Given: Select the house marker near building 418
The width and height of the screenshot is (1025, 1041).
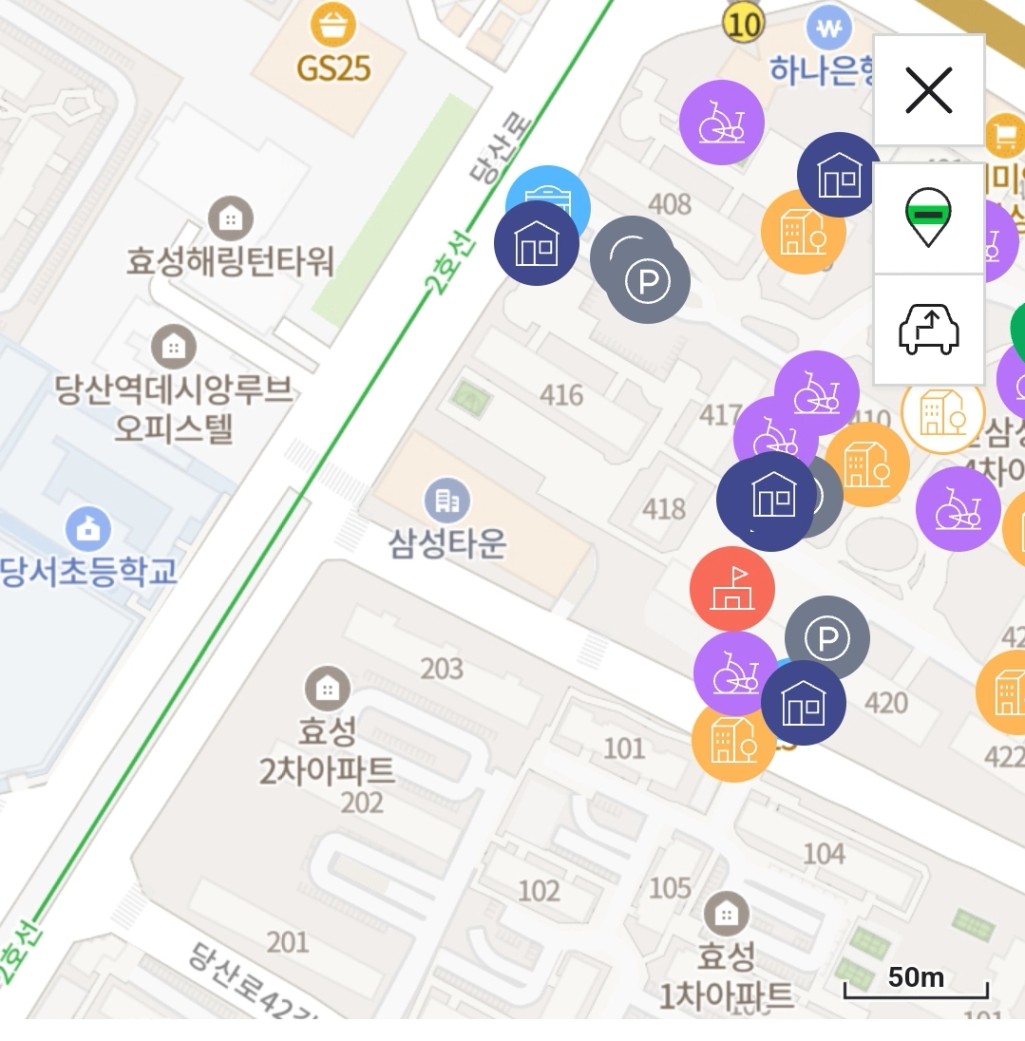Looking at the screenshot, I should [768, 498].
